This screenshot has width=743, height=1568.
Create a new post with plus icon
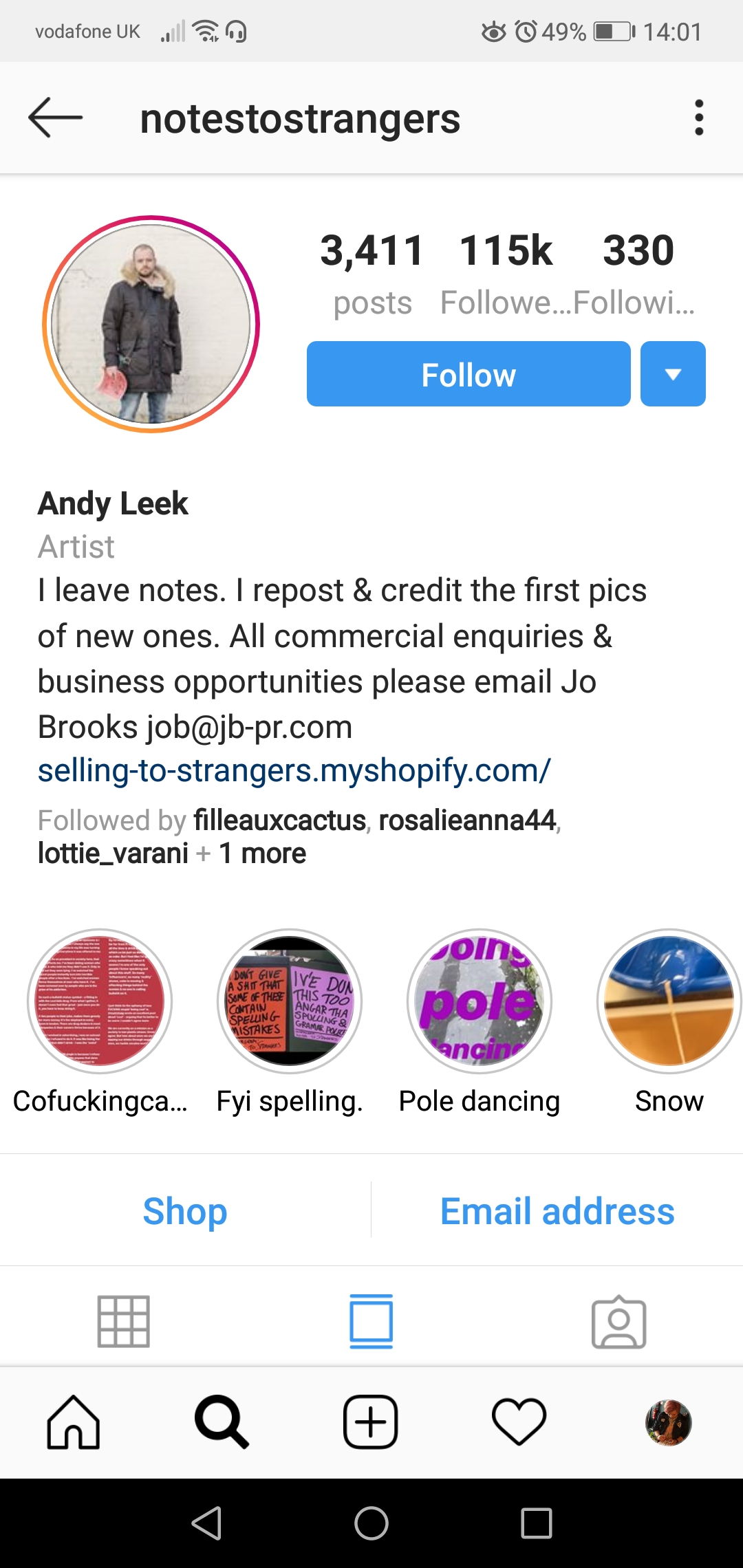[371, 1422]
